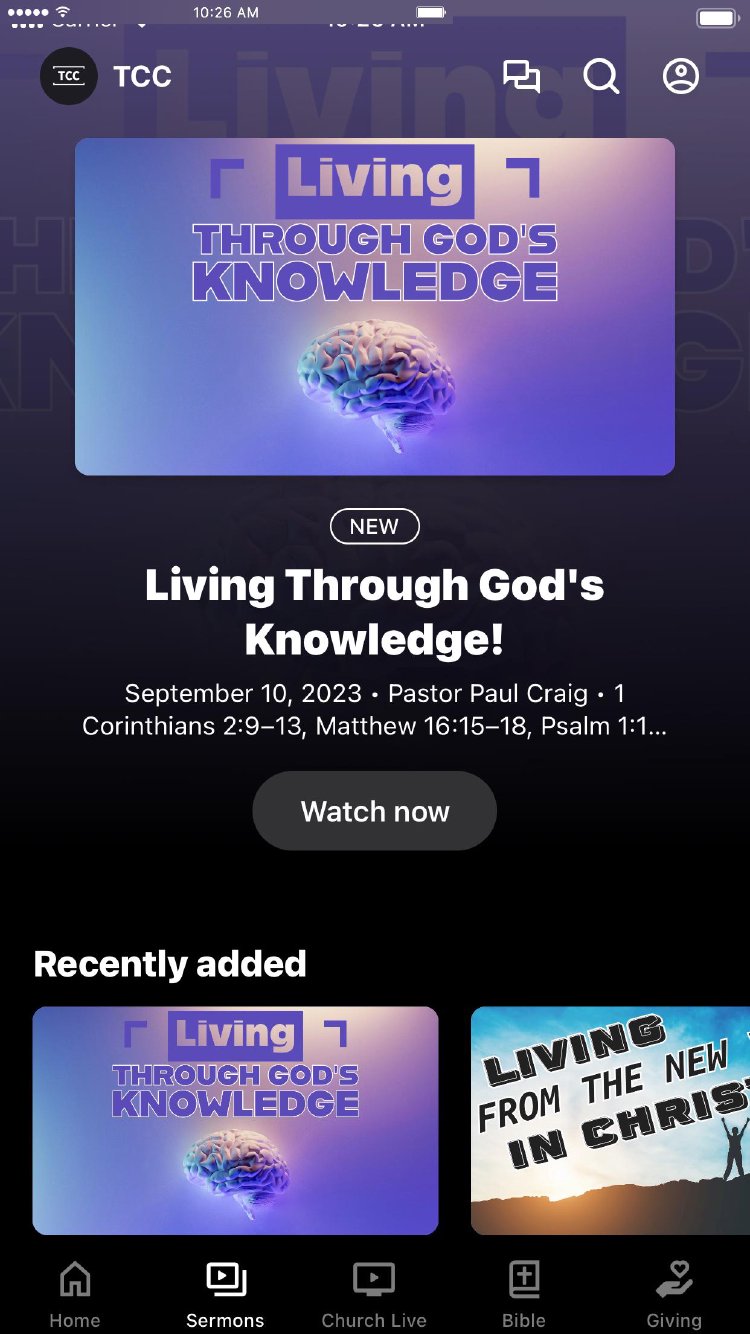Viewport: 750px width, 1334px height.
Task: Switch to the Bible tab
Action: pyautogui.click(x=524, y=1294)
